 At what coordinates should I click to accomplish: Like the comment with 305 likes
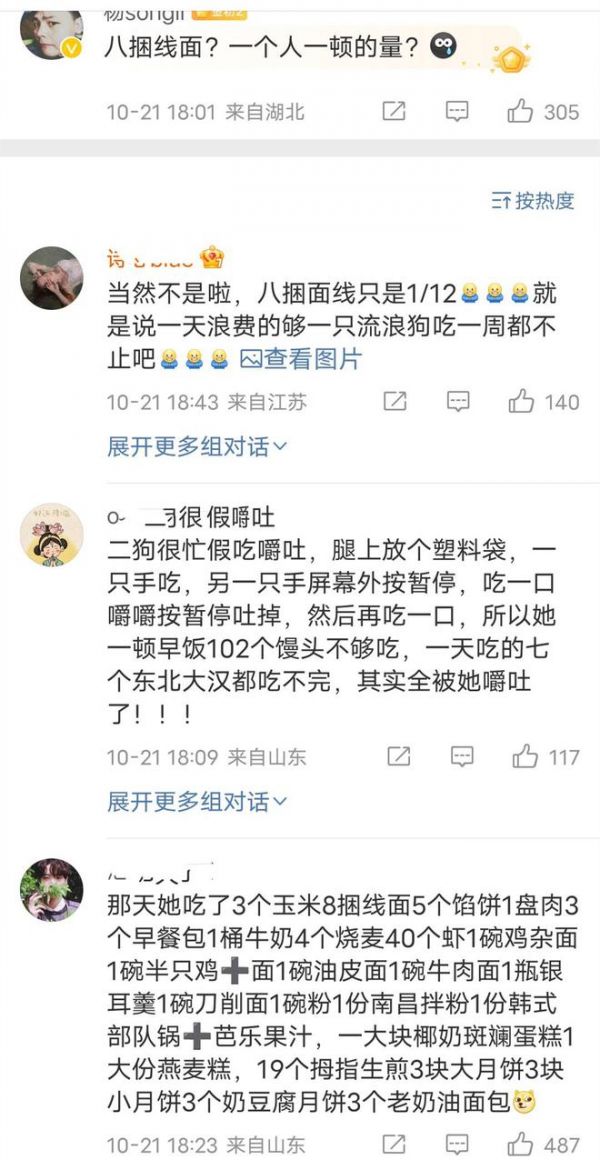coord(521,111)
